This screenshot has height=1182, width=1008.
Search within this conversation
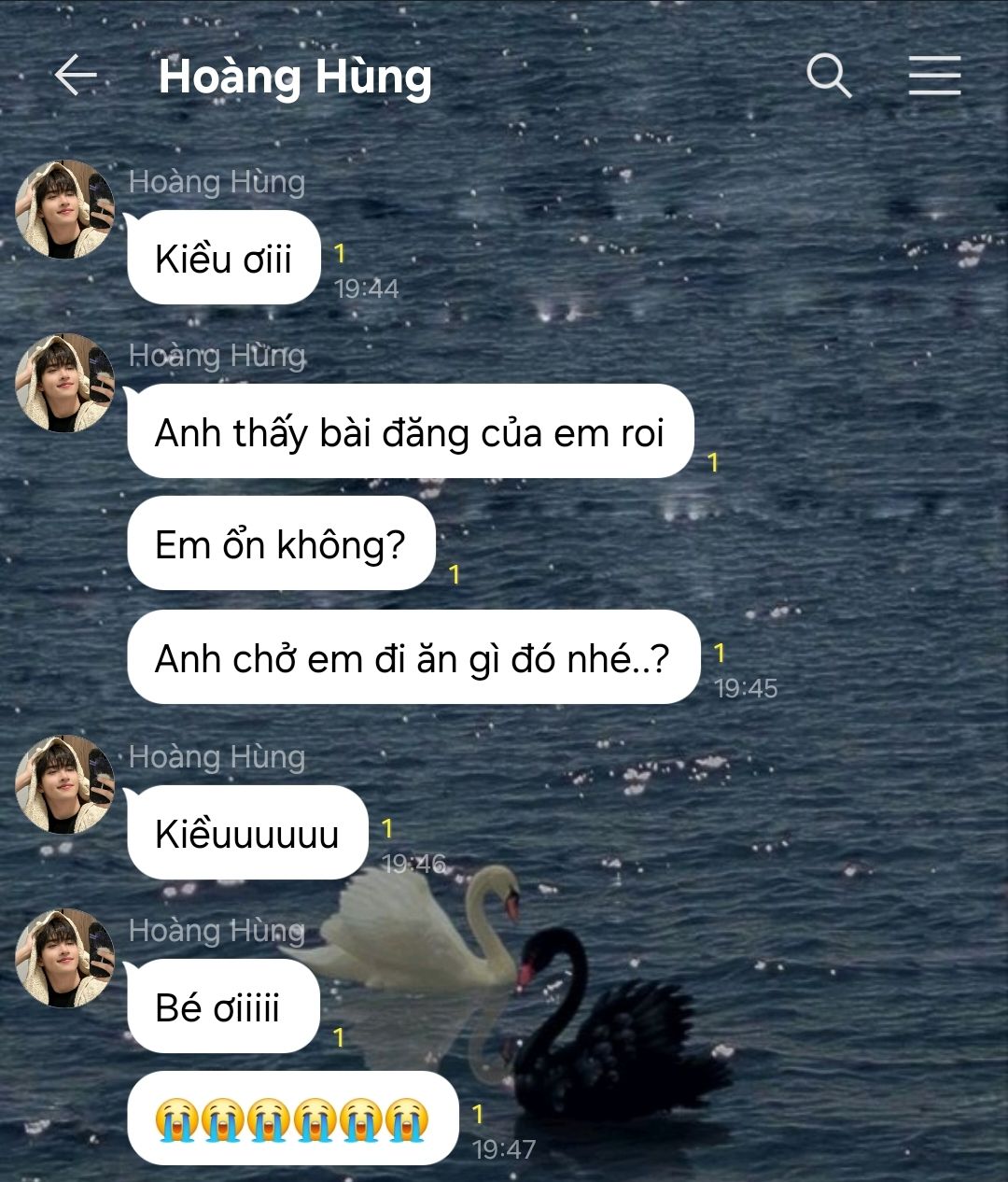pyautogui.click(x=829, y=76)
